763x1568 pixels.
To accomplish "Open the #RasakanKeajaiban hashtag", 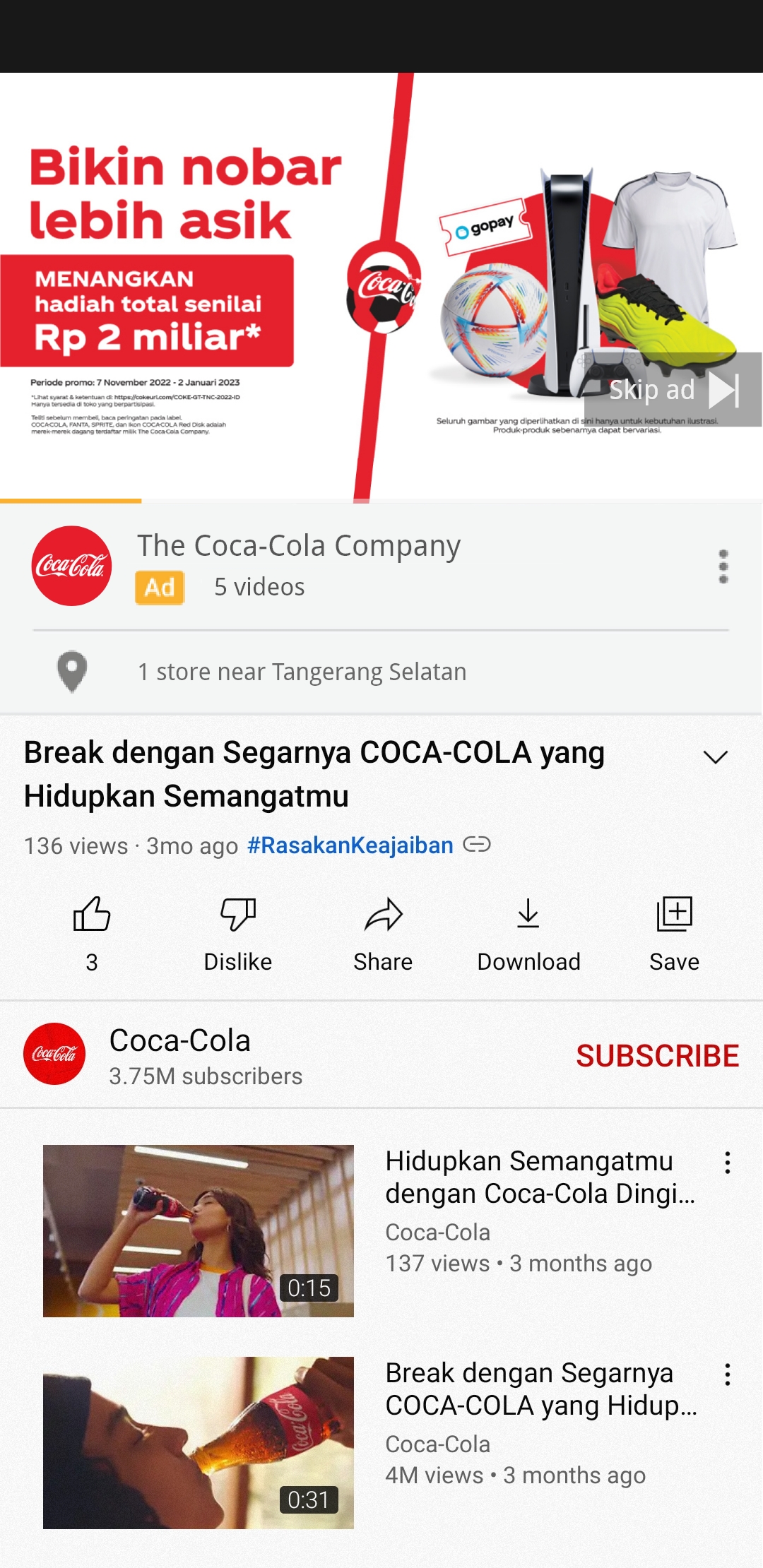I will tap(350, 845).
